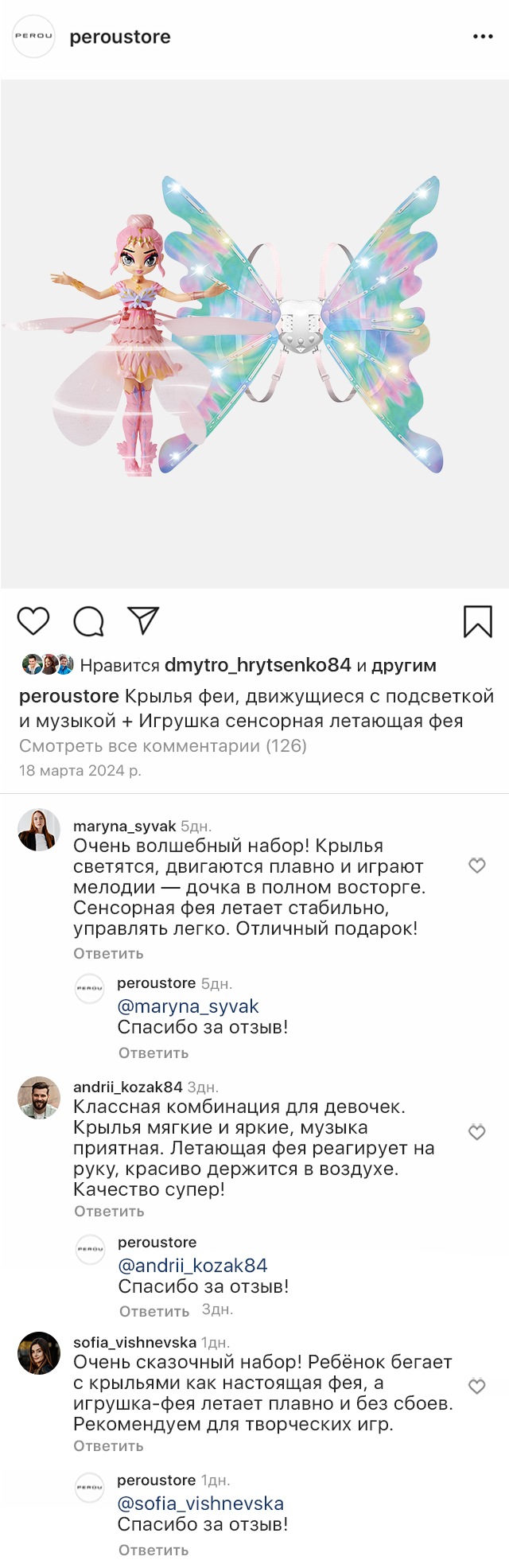Open the @andrii_kozak84 mention
509x1568 pixels.
point(192,1265)
